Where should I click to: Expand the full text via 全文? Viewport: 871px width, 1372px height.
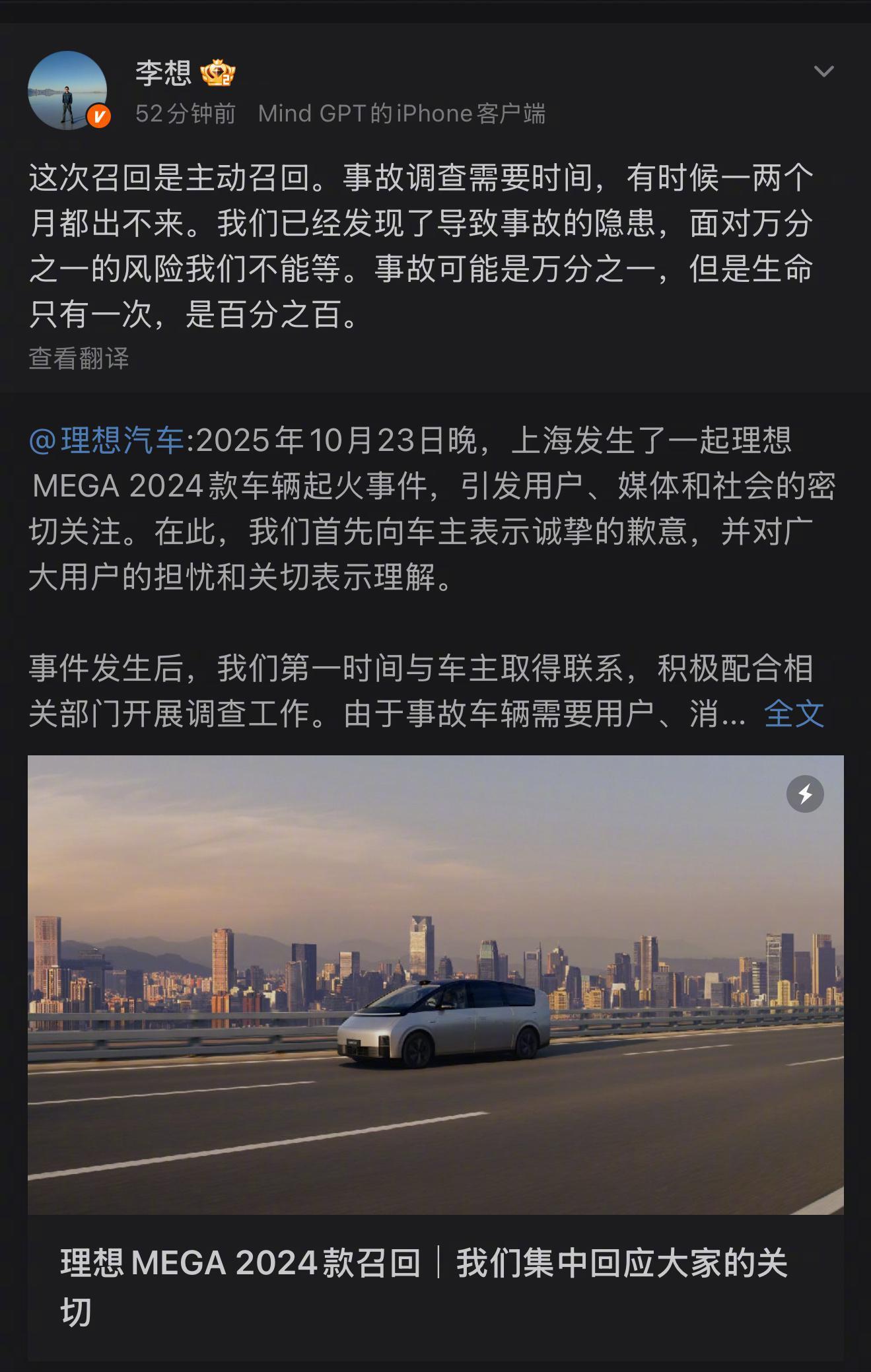[794, 714]
